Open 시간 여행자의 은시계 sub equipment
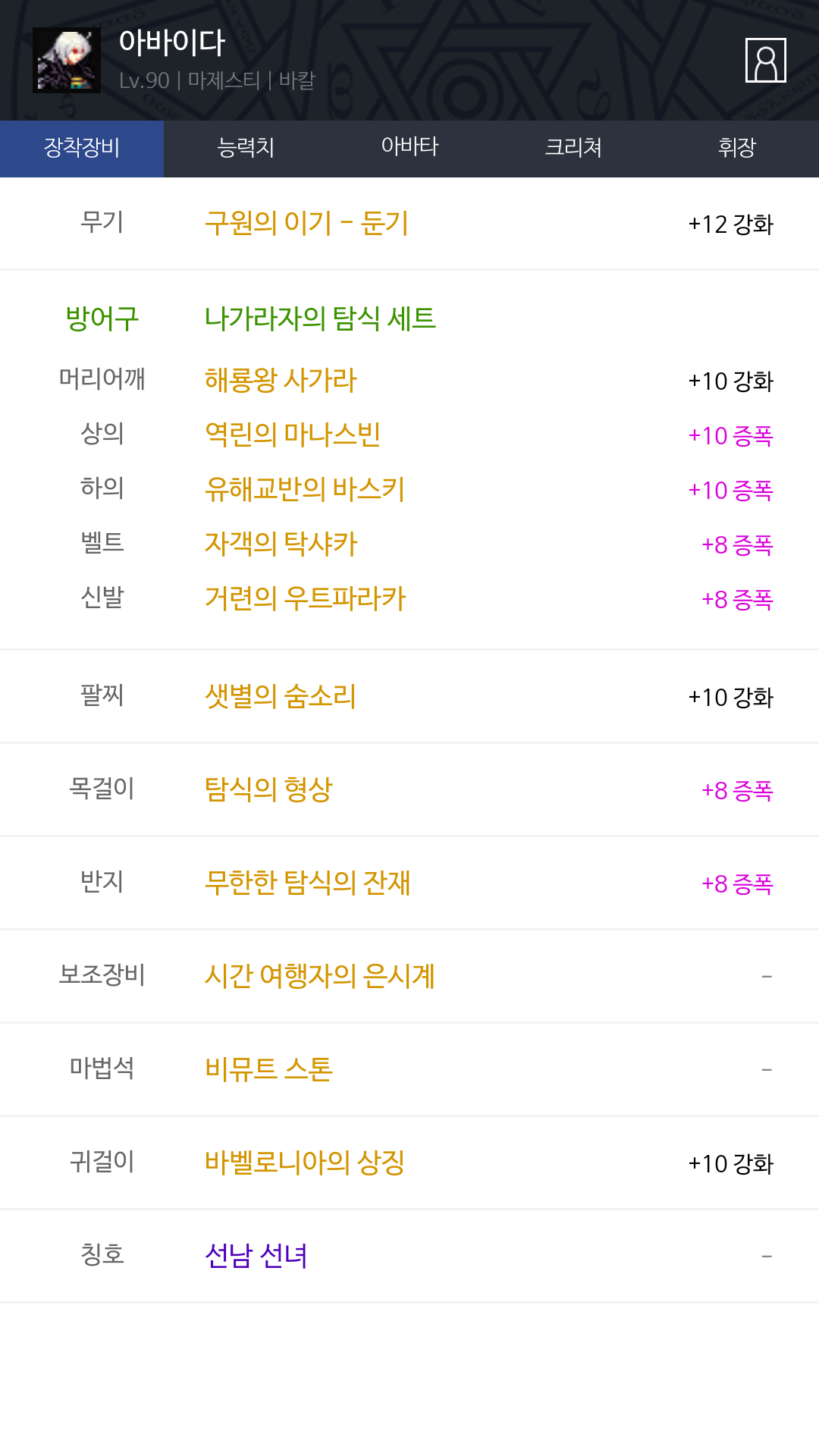 (320, 976)
